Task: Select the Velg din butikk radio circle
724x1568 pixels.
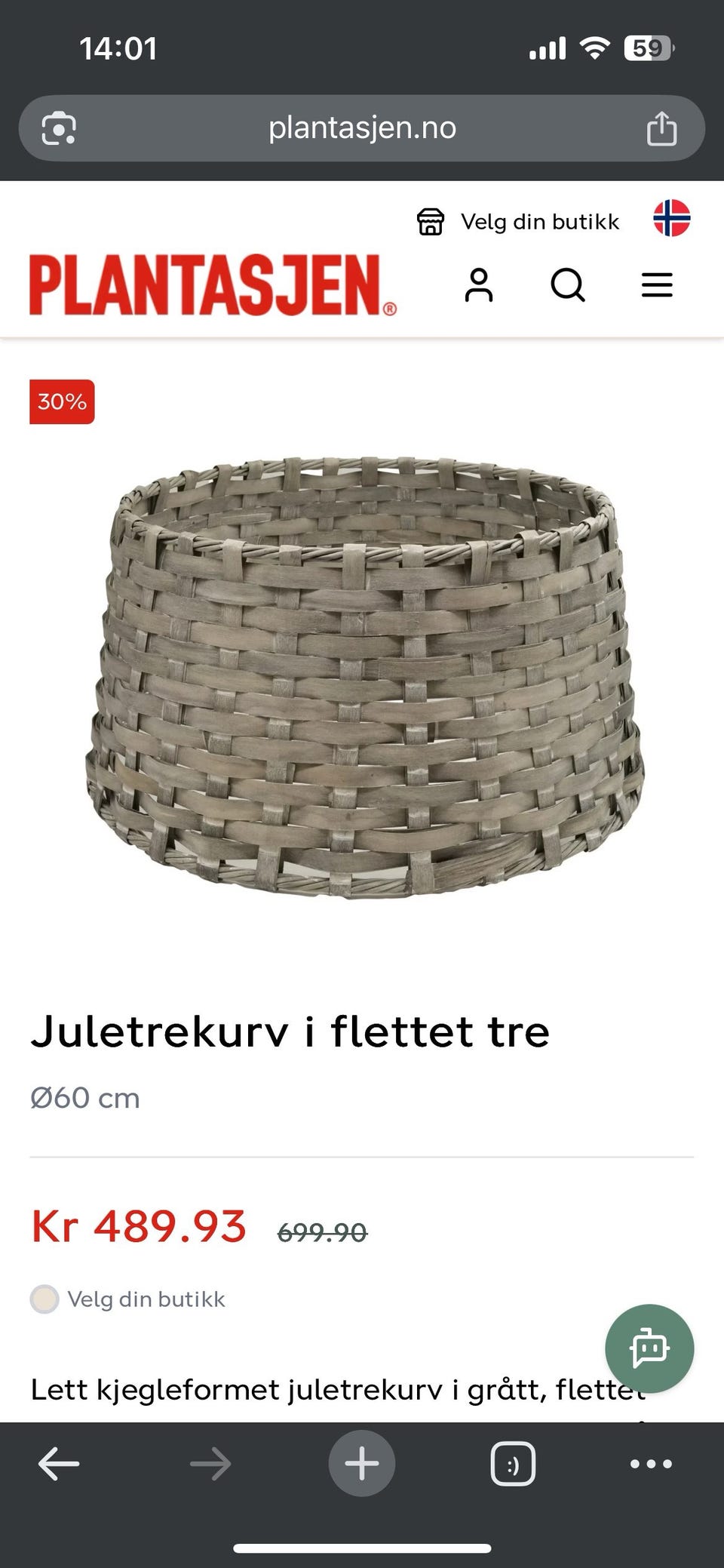Action: [x=45, y=1299]
